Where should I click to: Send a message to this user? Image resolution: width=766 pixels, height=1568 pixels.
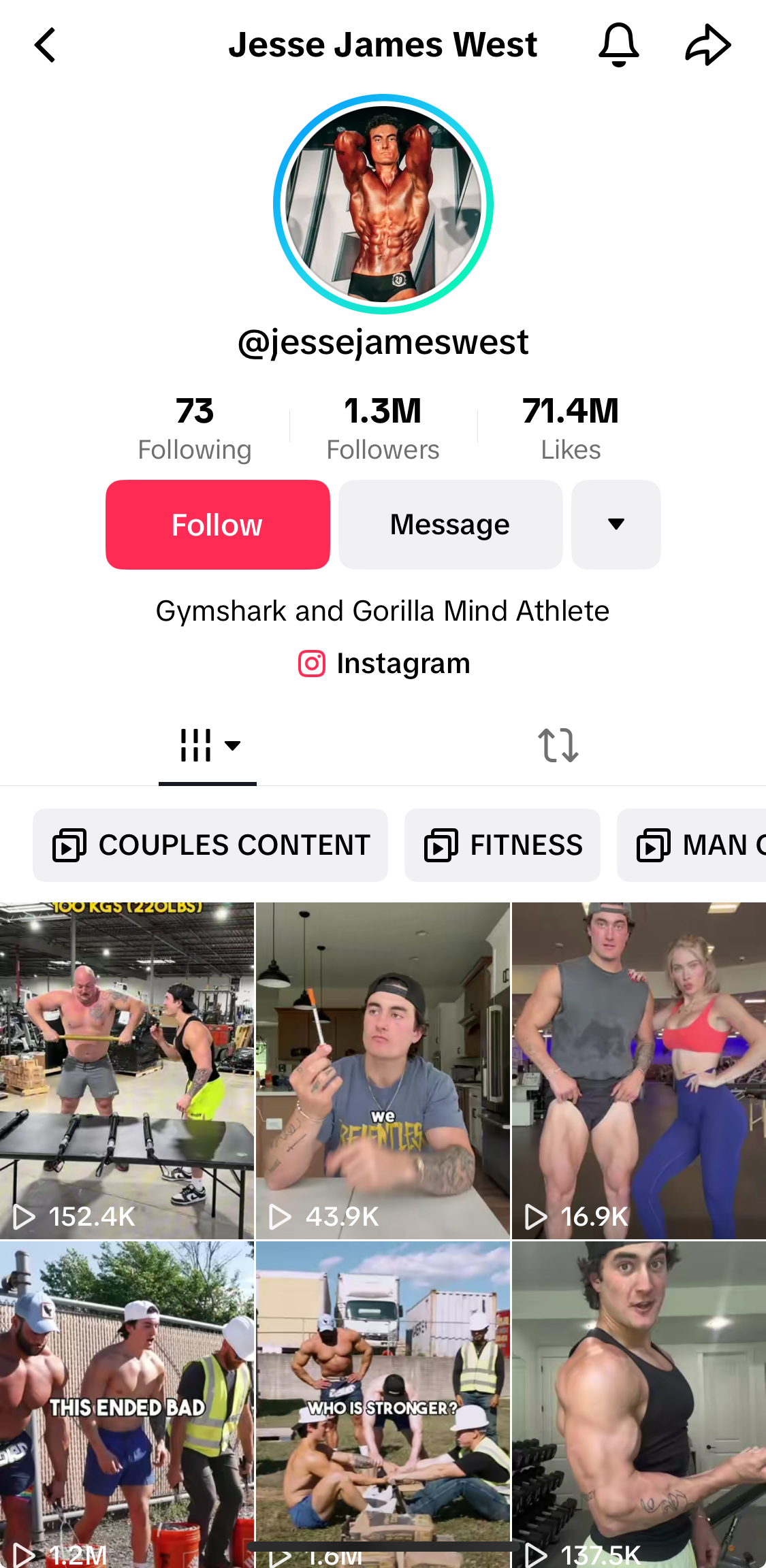(450, 525)
